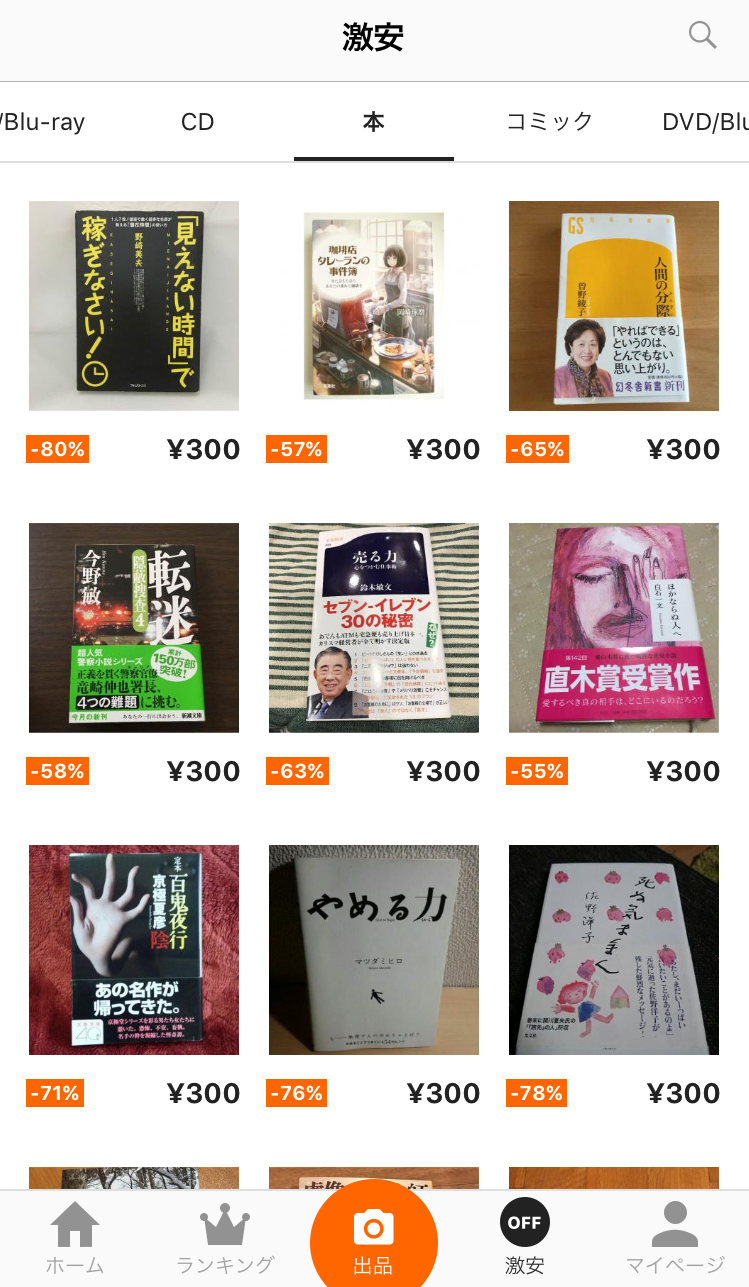749x1287 pixels.
Task: Open the 売る力 セブン-イレブン book listing
Action: (374, 628)
